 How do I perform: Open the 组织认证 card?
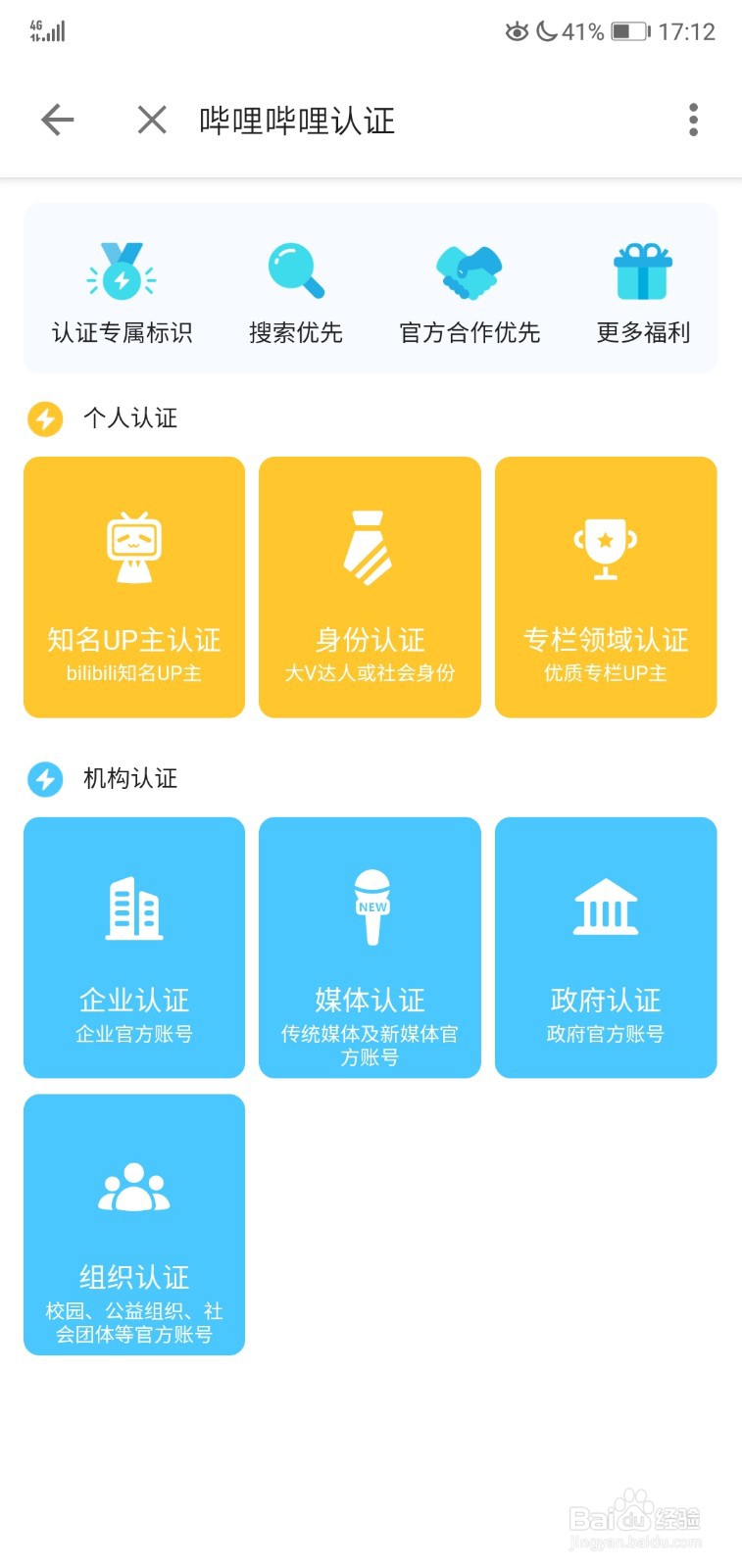134,1225
